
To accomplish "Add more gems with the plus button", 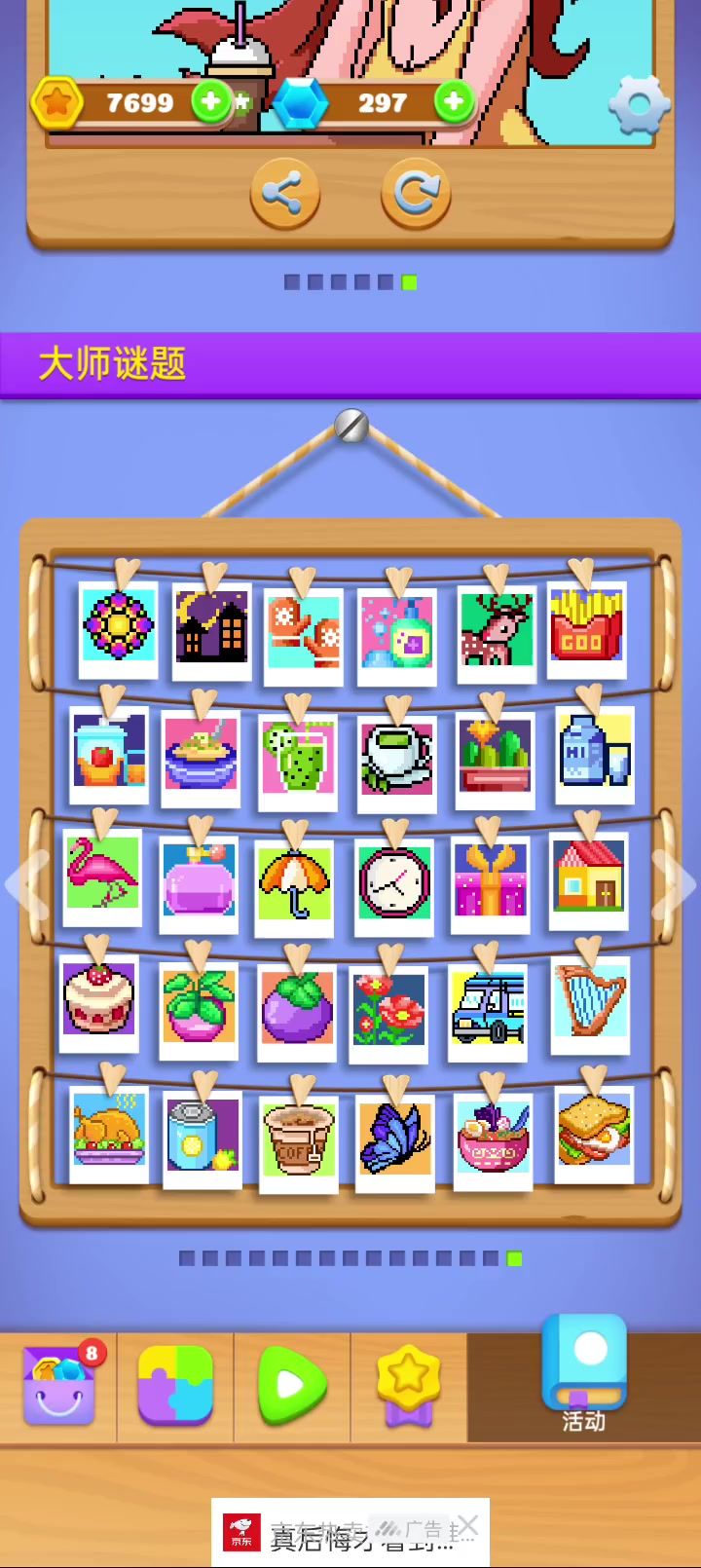I will [453, 100].
